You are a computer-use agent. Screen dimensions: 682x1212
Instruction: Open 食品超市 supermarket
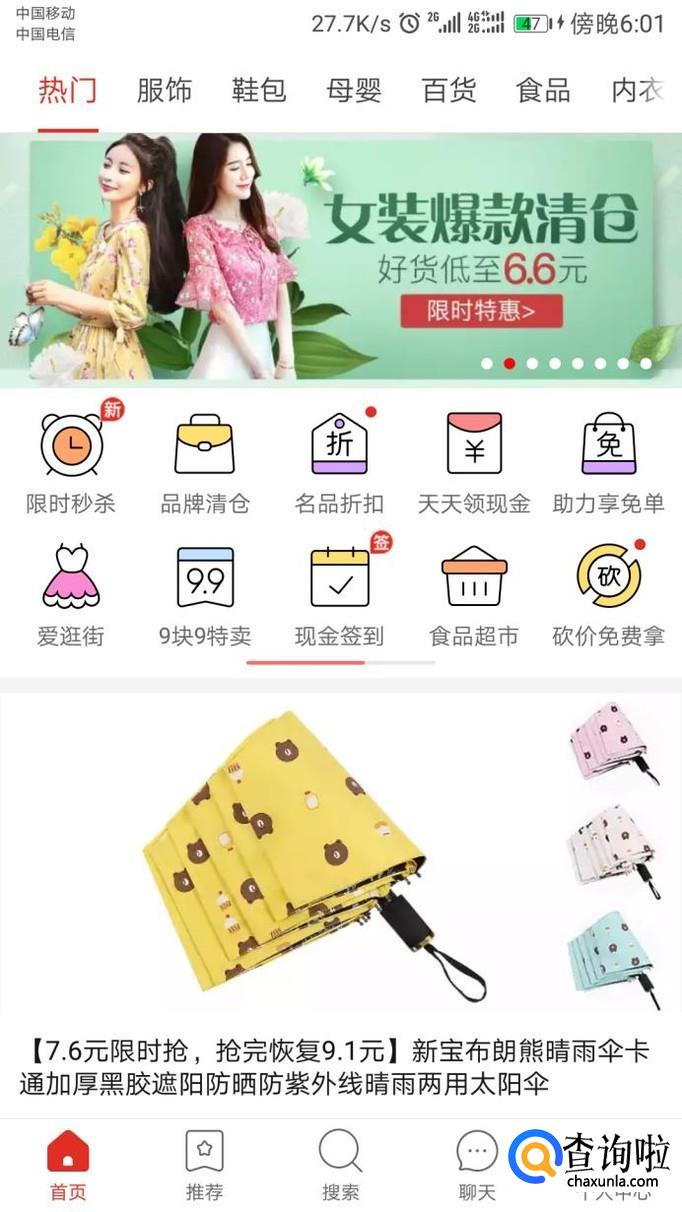[x=474, y=595]
